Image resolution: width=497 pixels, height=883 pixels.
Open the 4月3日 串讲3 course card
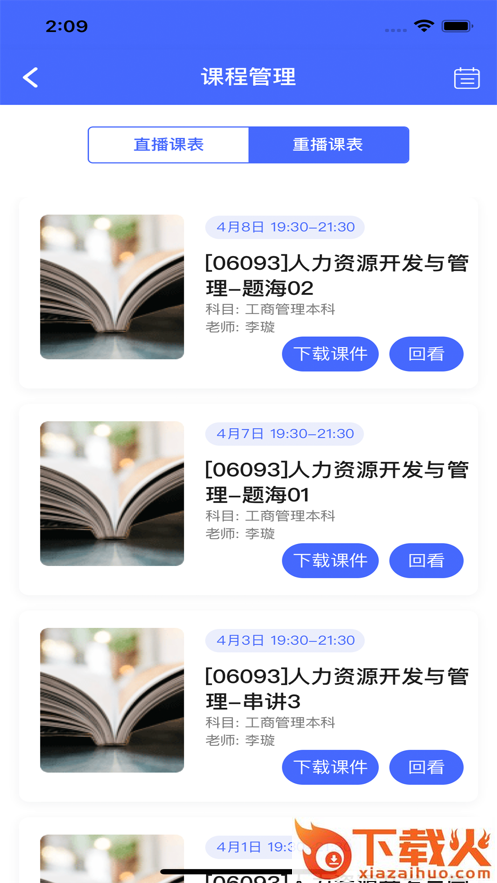tap(248, 706)
